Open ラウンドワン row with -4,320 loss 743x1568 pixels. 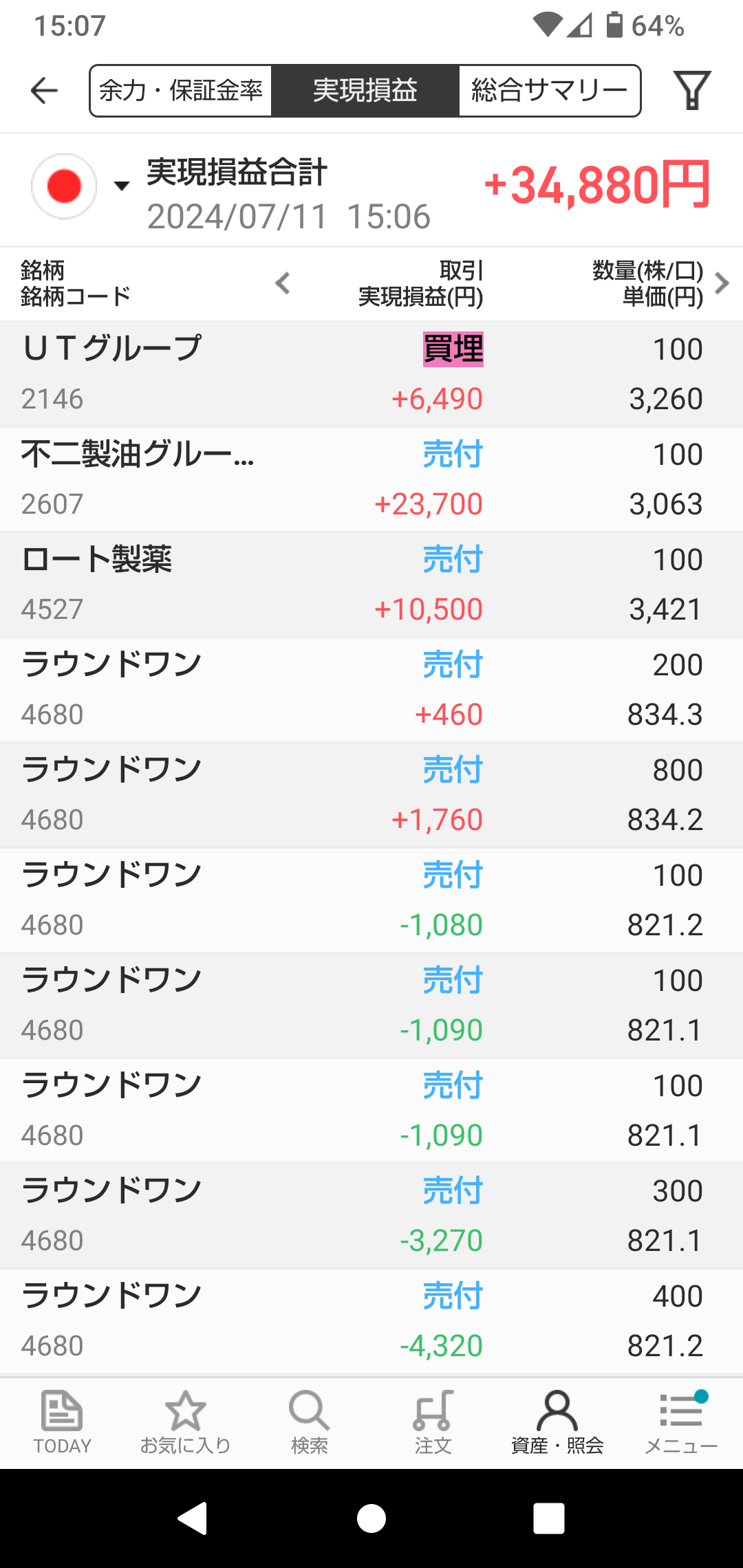371,1321
